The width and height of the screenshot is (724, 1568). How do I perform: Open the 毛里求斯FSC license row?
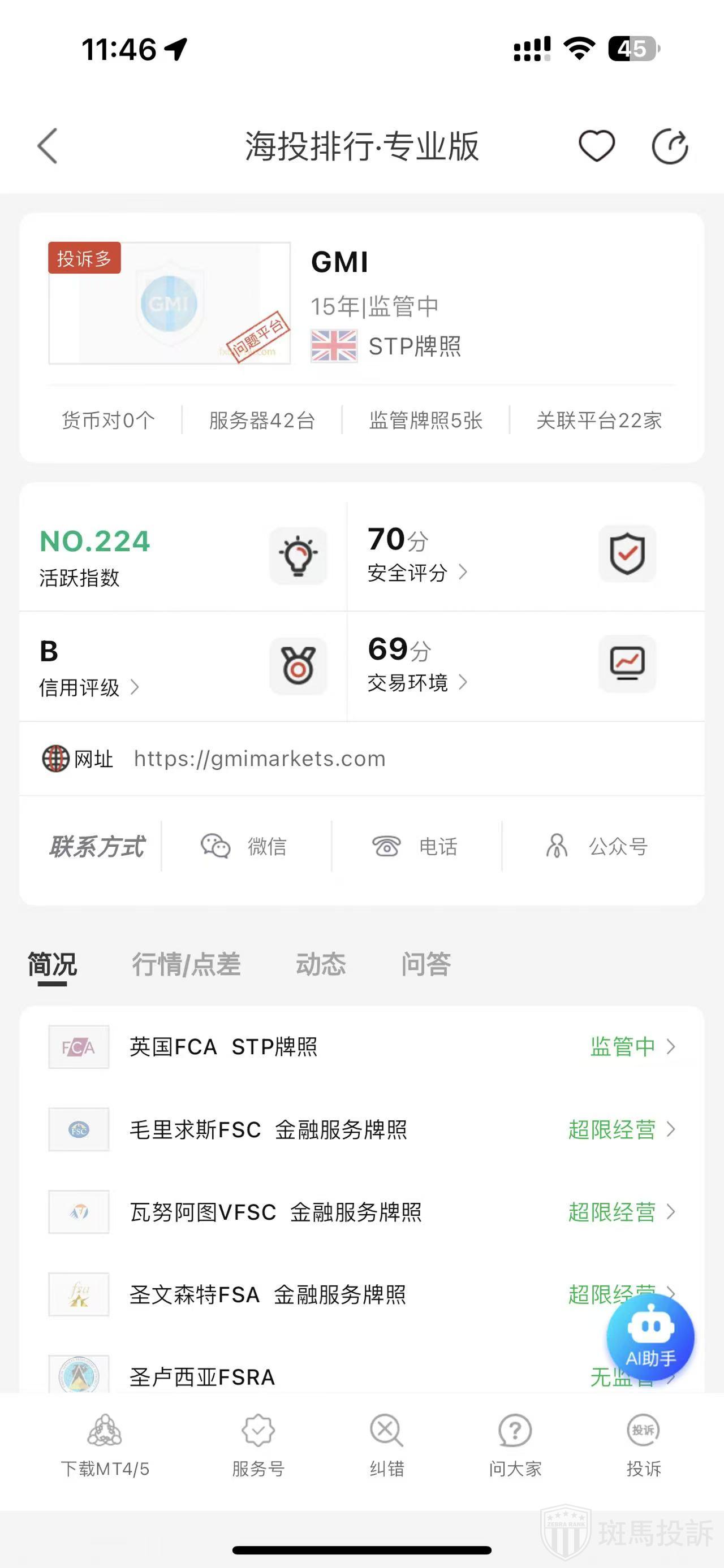tap(361, 1129)
